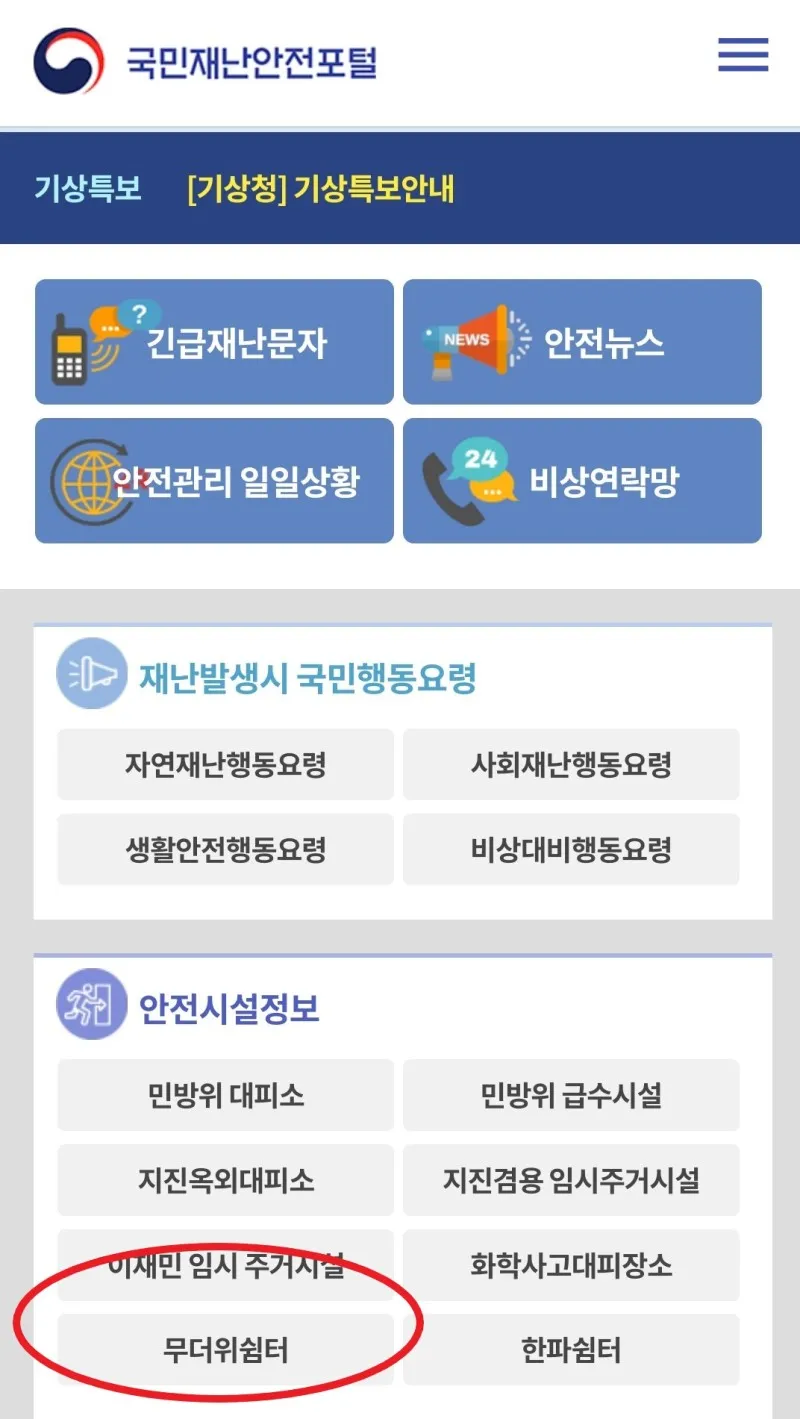This screenshot has height=1419, width=800.
Task: Open 비상대비행동요령 guidelines
Action: 571,850
